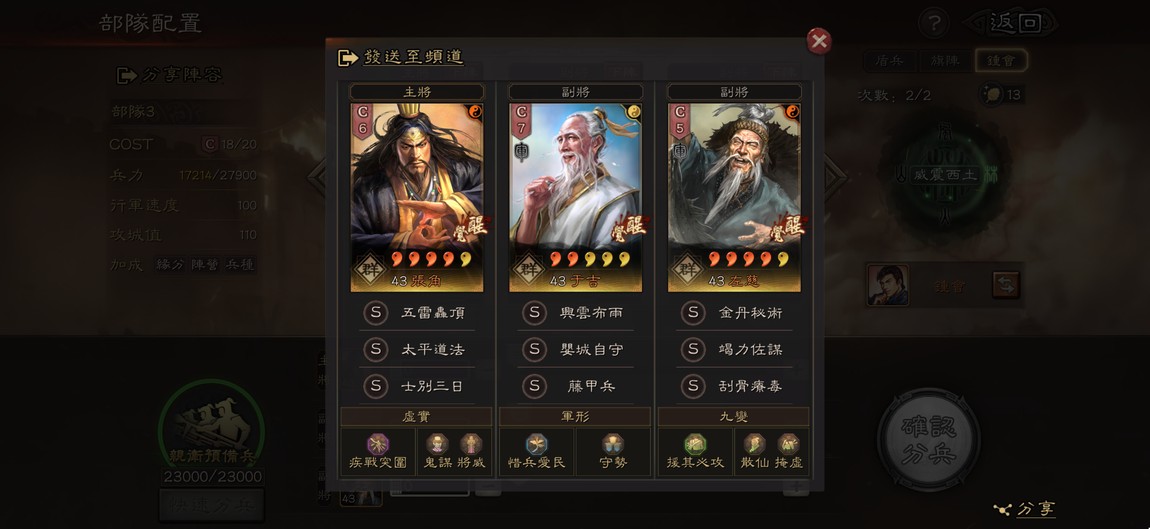The image size is (1150, 529).
Task: Tap the 分享 share button
Action: (x=1024, y=510)
